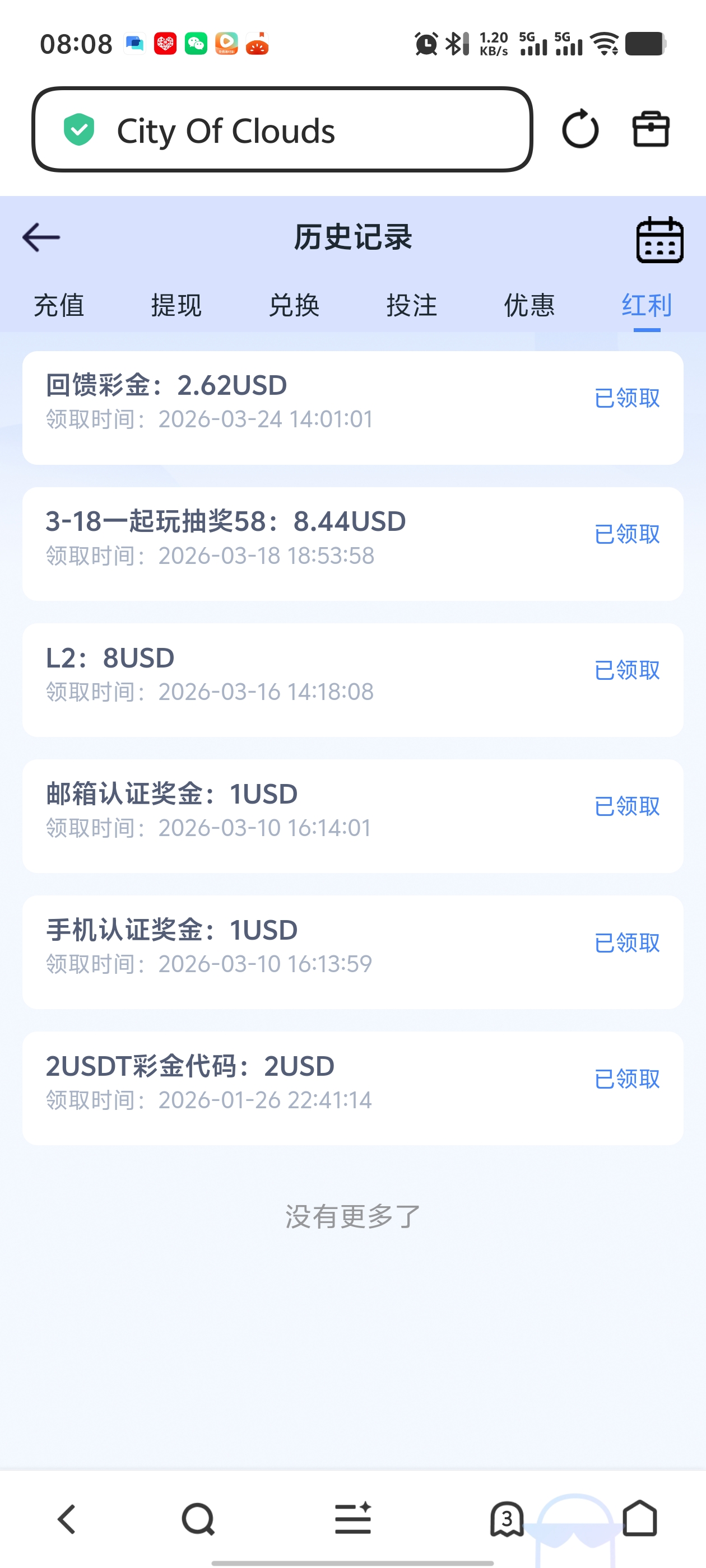Image resolution: width=706 pixels, height=1568 pixels.
Task: Open the browser toolbox icon
Action: [651, 129]
